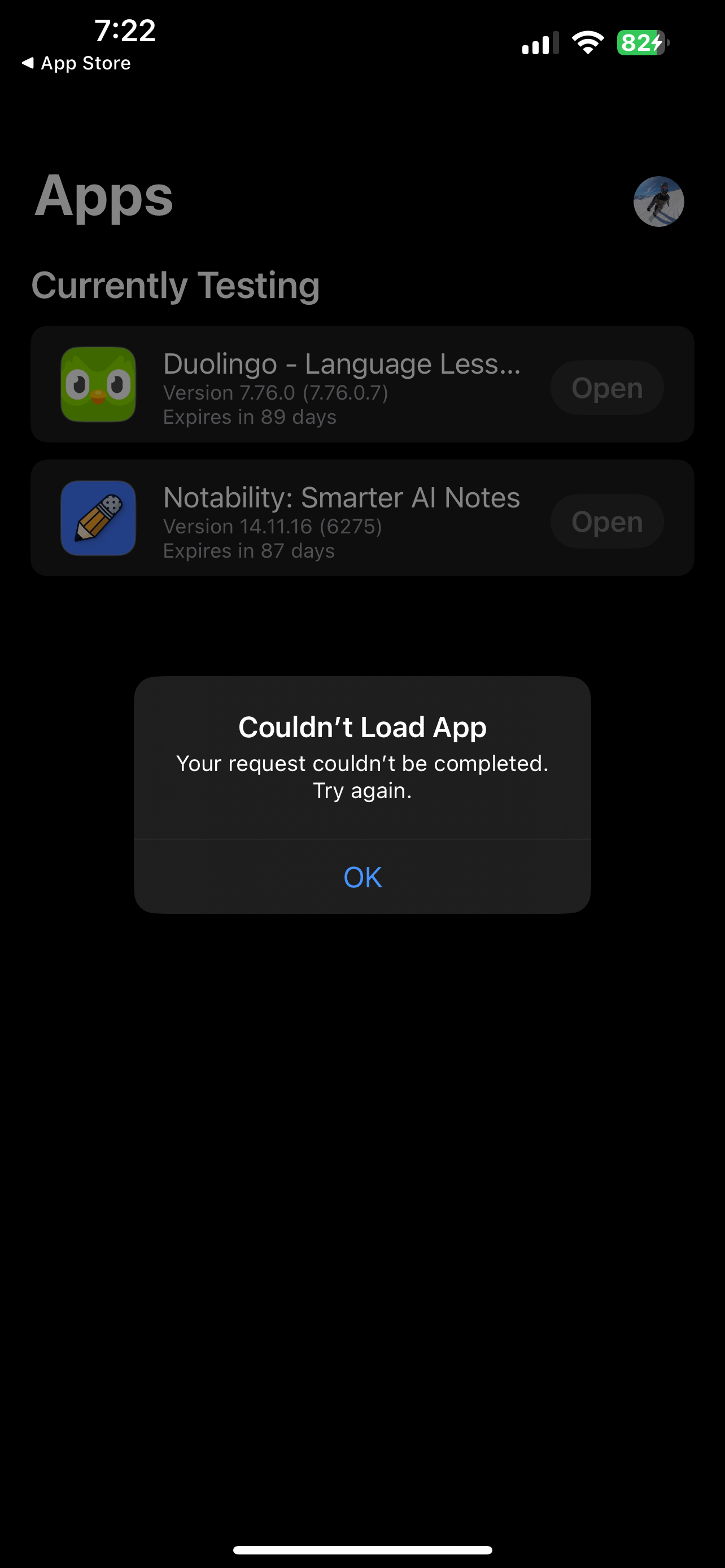
Task: Tap Open next to Notability
Action: [x=607, y=522]
